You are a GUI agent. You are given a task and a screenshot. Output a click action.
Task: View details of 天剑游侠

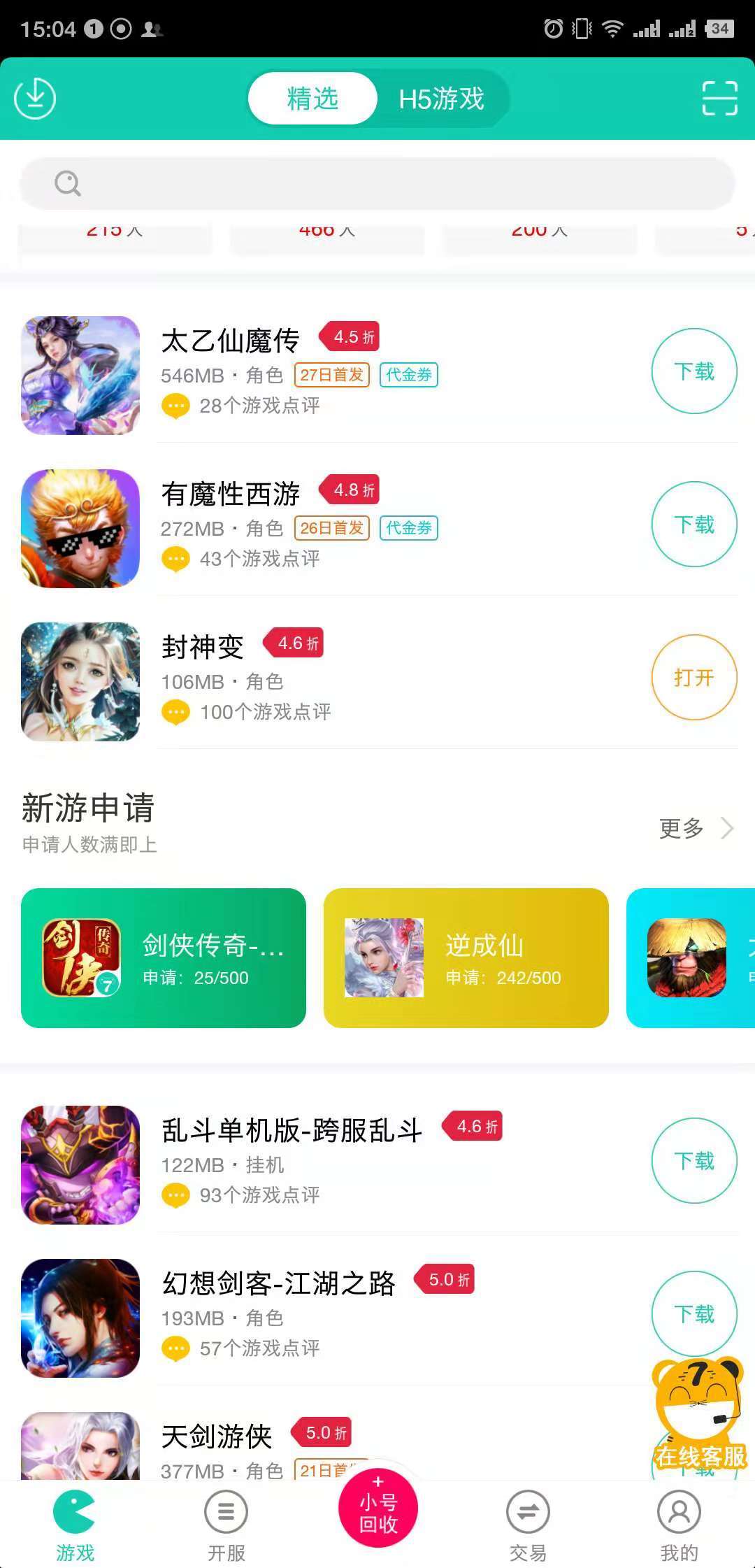point(217,1437)
